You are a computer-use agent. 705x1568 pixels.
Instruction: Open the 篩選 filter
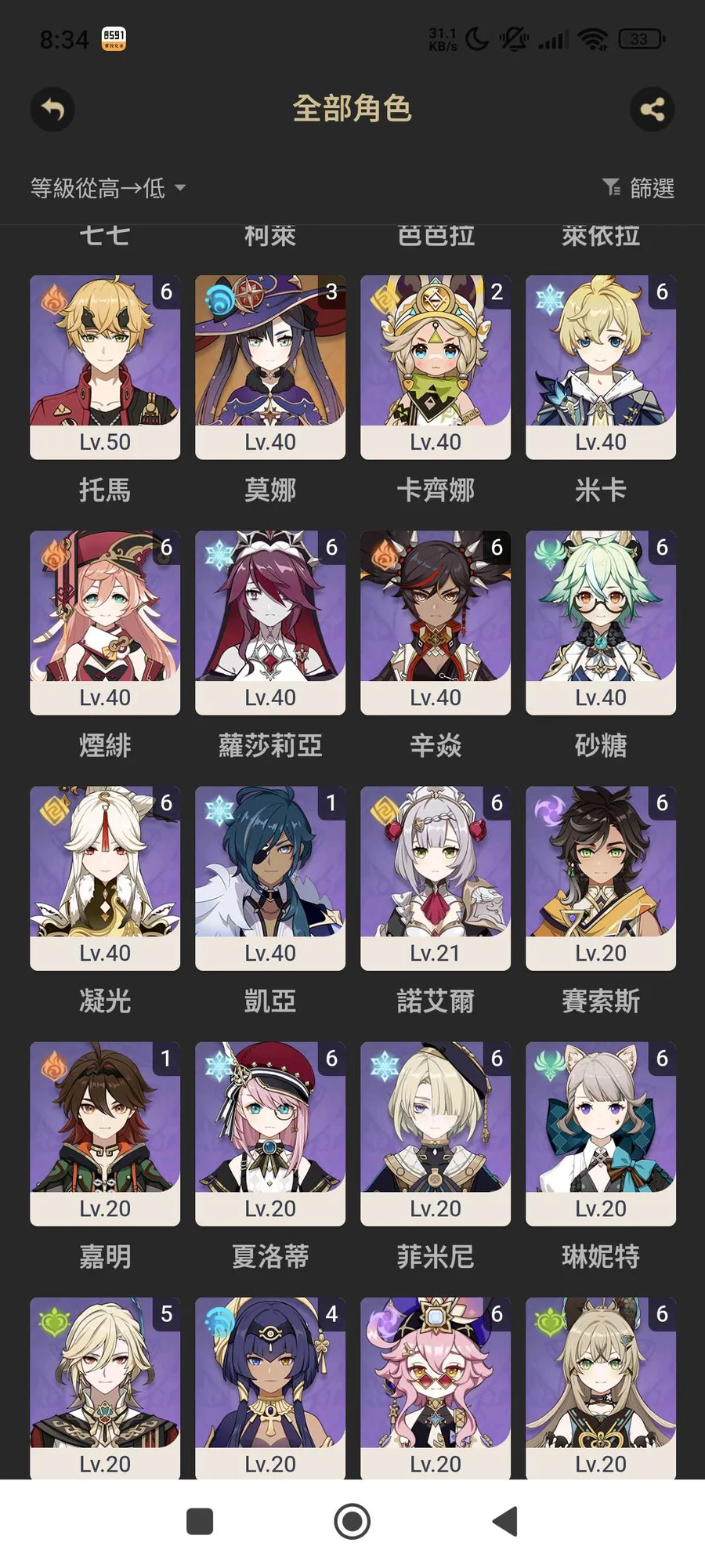coord(638,188)
